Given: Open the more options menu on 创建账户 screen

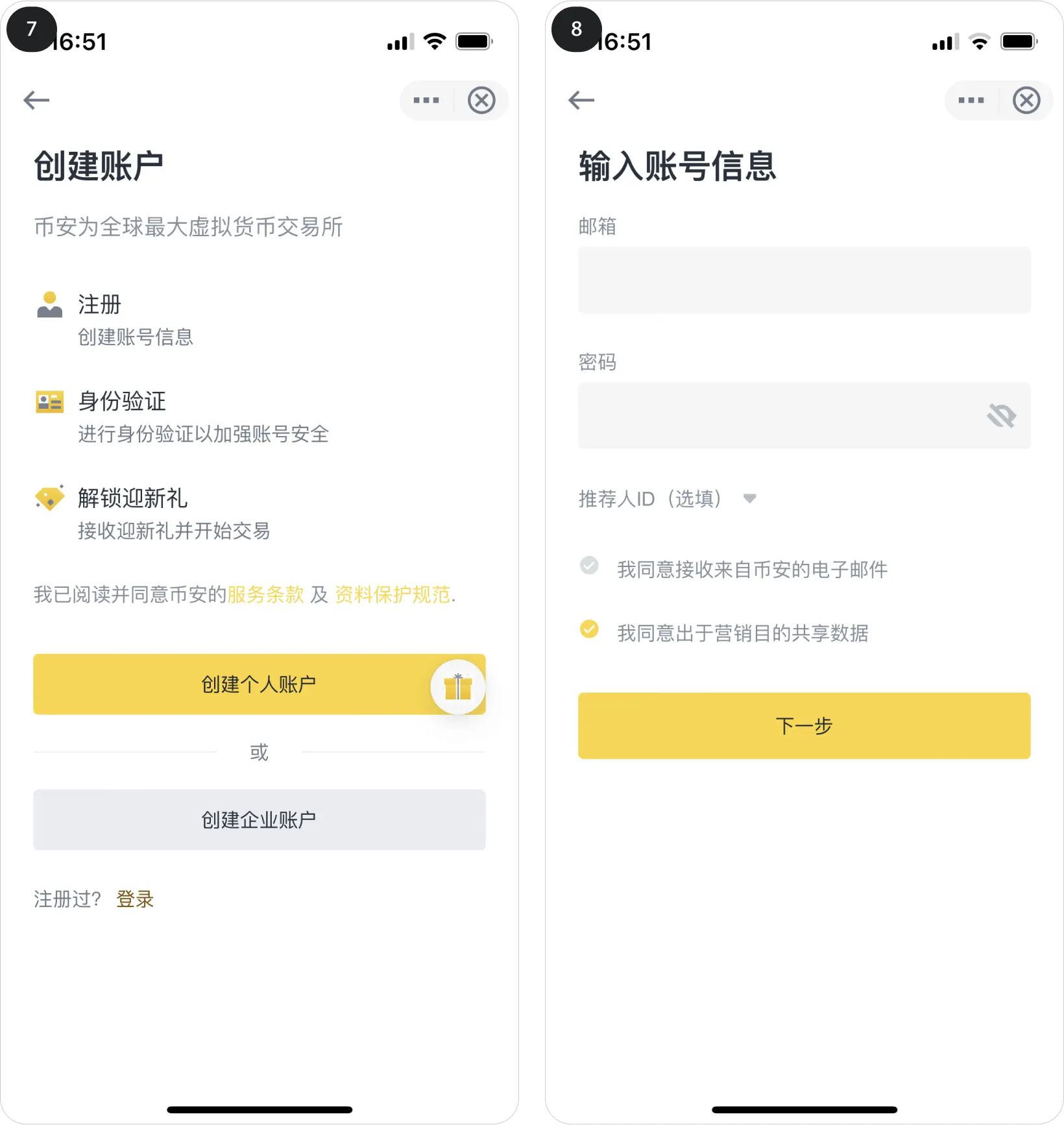Looking at the screenshot, I should (x=426, y=101).
